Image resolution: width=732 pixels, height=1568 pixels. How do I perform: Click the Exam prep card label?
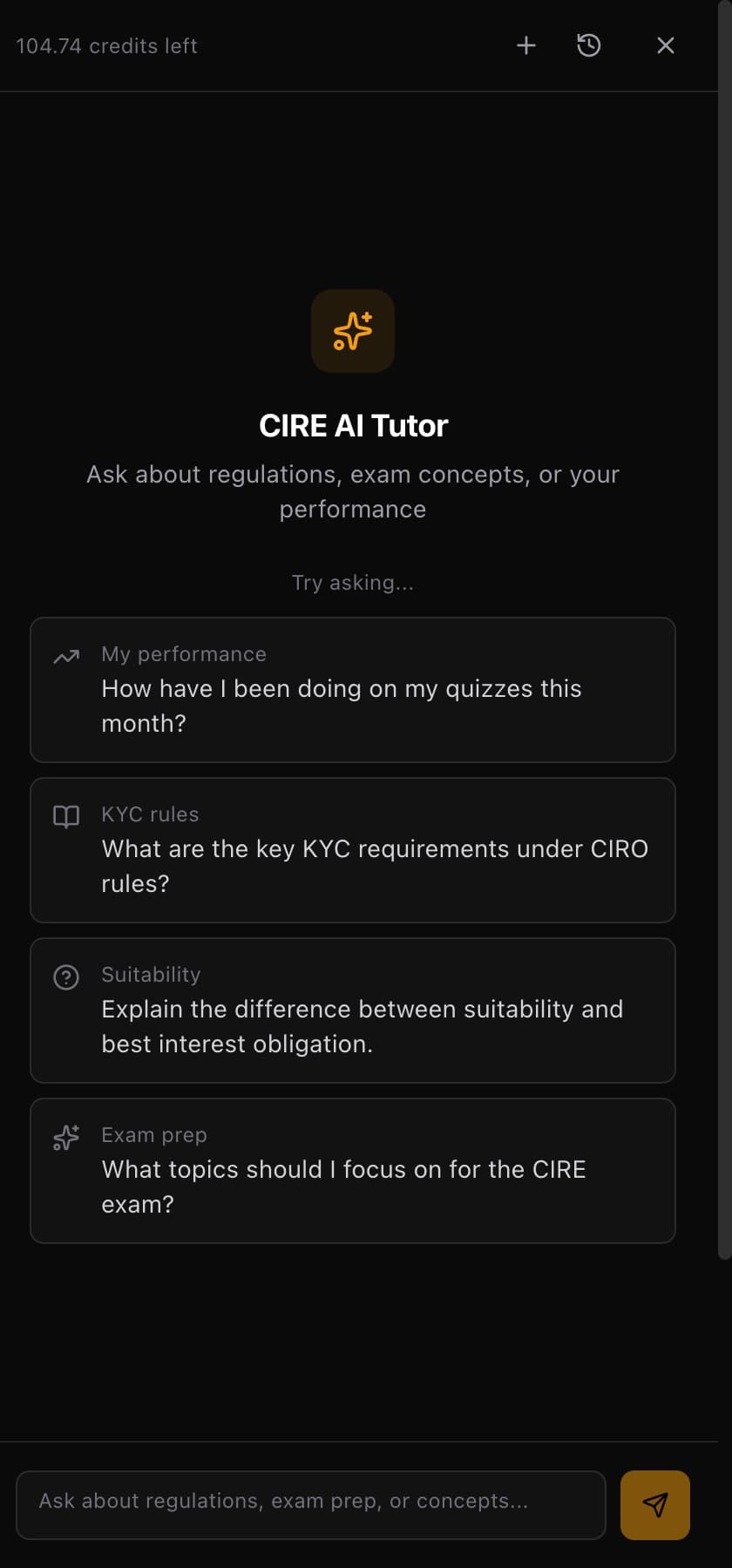coord(154,1134)
